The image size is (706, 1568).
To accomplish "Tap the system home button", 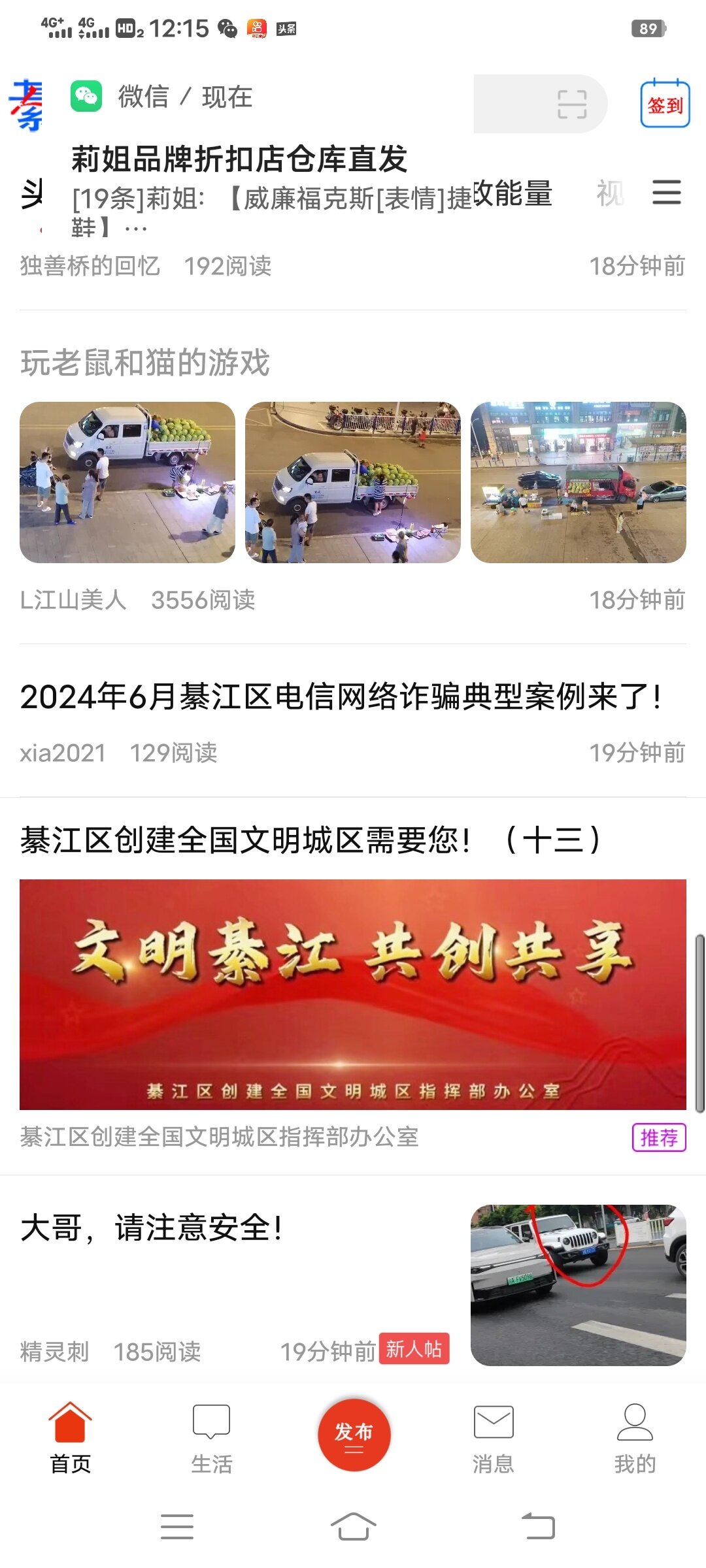I will pyautogui.click(x=353, y=1527).
